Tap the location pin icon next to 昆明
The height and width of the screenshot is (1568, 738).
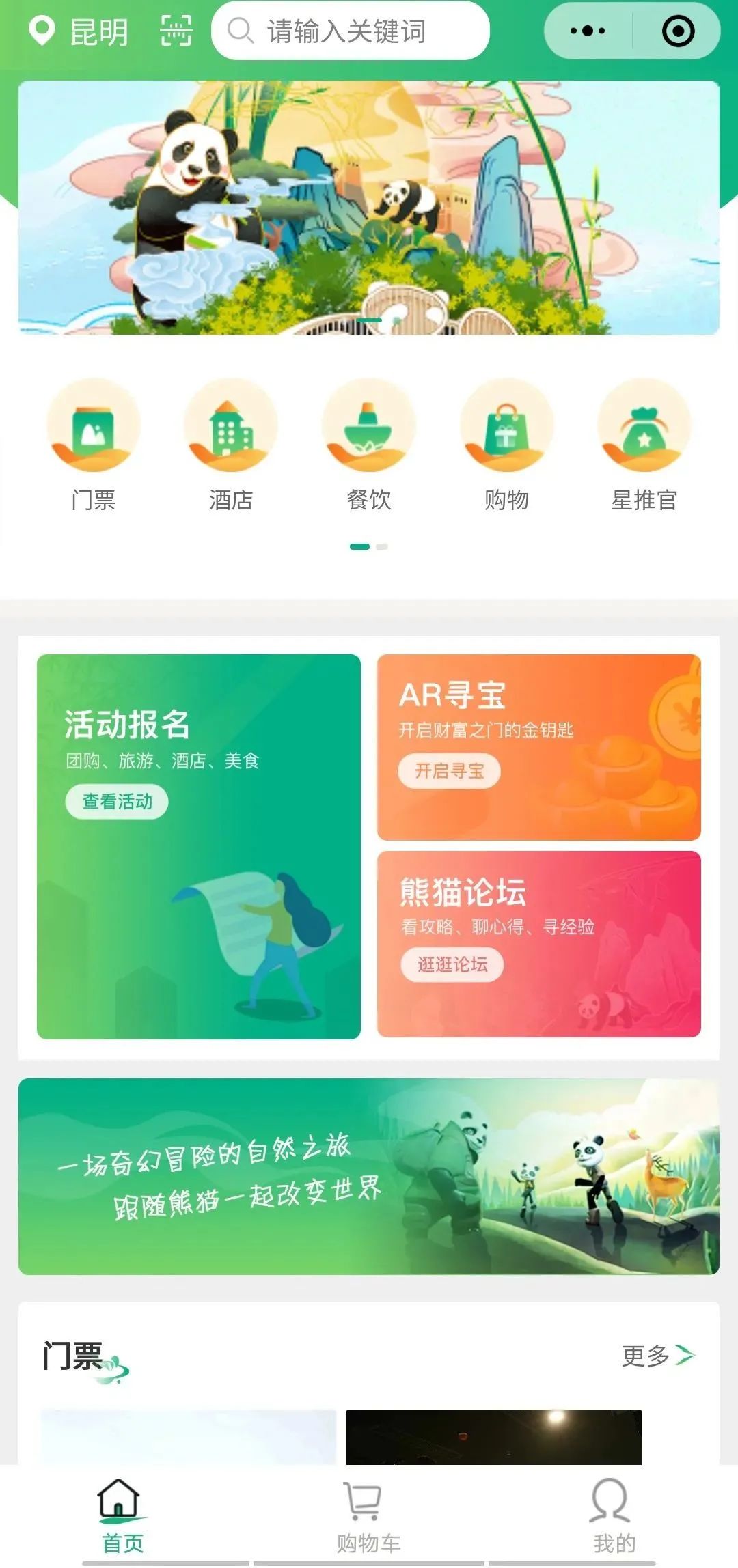click(x=42, y=30)
